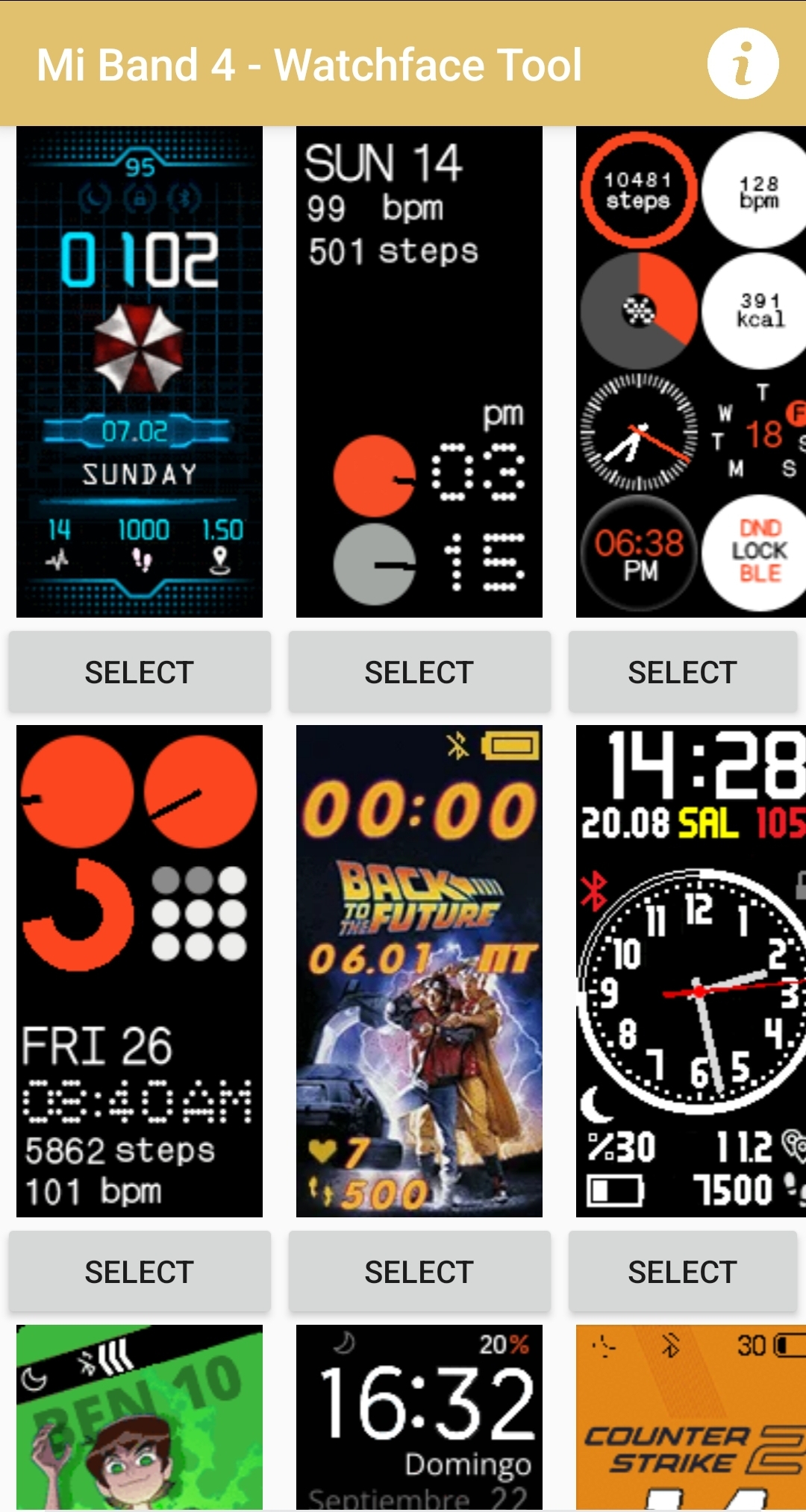Open the info icon in the app bar
The width and height of the screenshot is (806, 1512).
(x=743, y=64)
